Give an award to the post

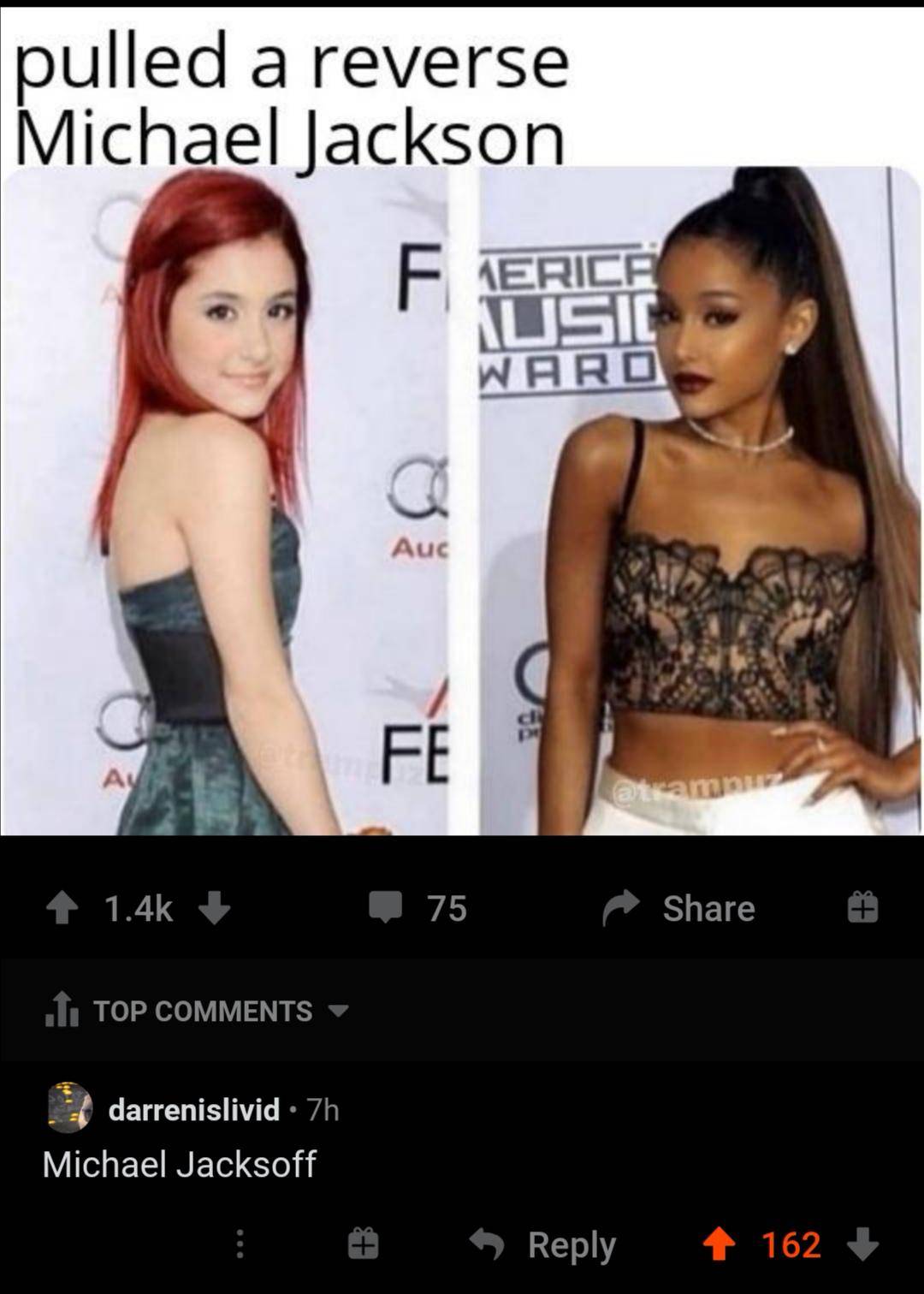(x=862, y=907)
